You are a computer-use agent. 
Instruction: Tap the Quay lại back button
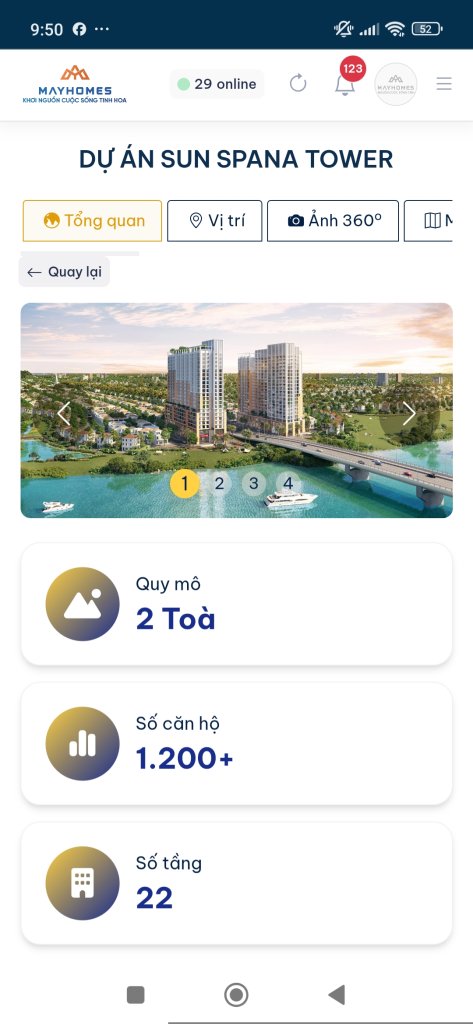[x=64, y=272]
